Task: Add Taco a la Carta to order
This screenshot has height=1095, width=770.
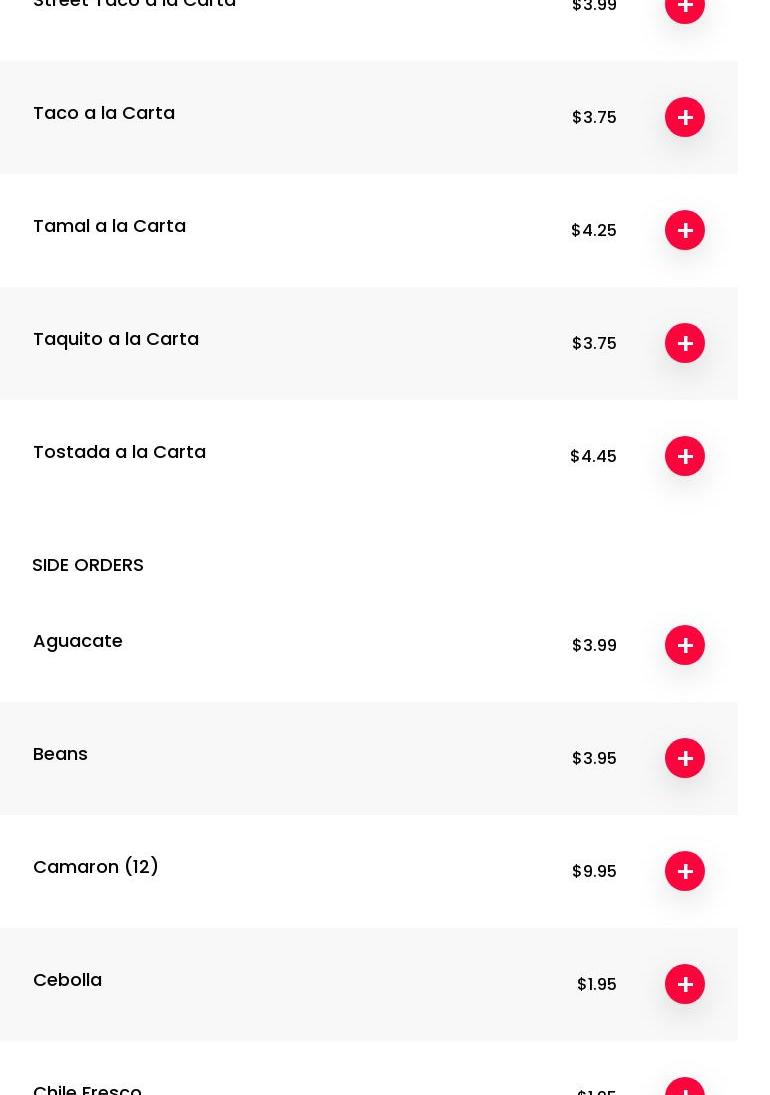Action: tap(685, 118)
